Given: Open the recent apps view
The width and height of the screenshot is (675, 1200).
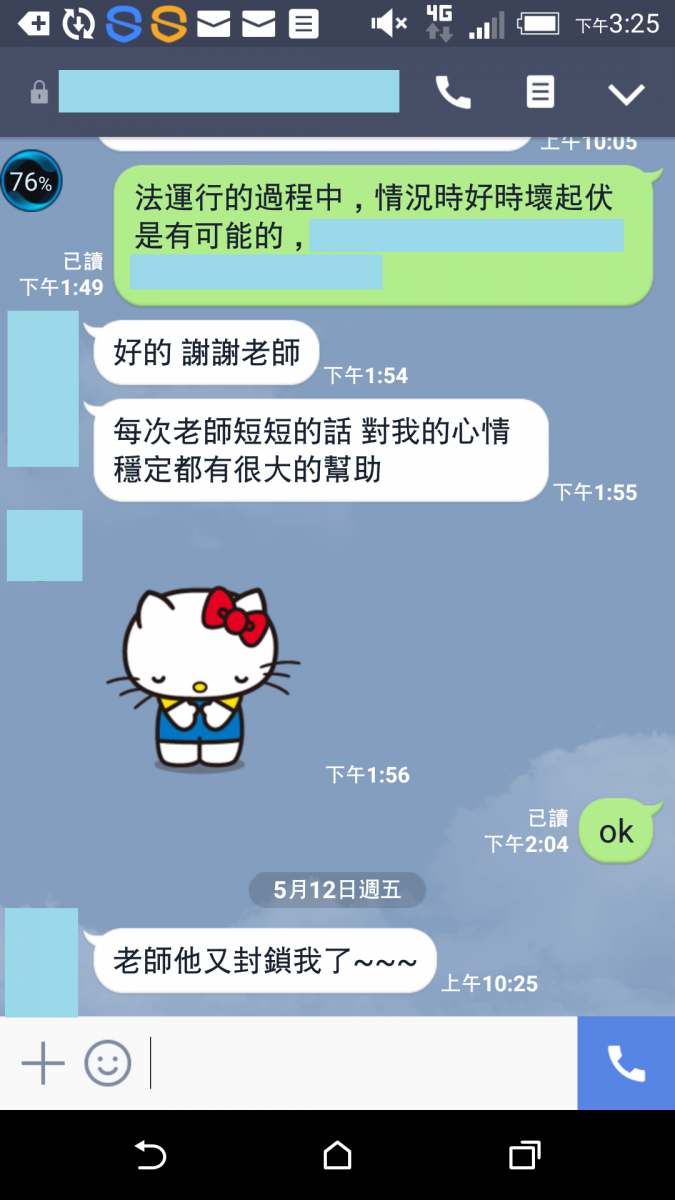Looking at the screenshot, I should pyautogui.click(x=524, y=1156).
